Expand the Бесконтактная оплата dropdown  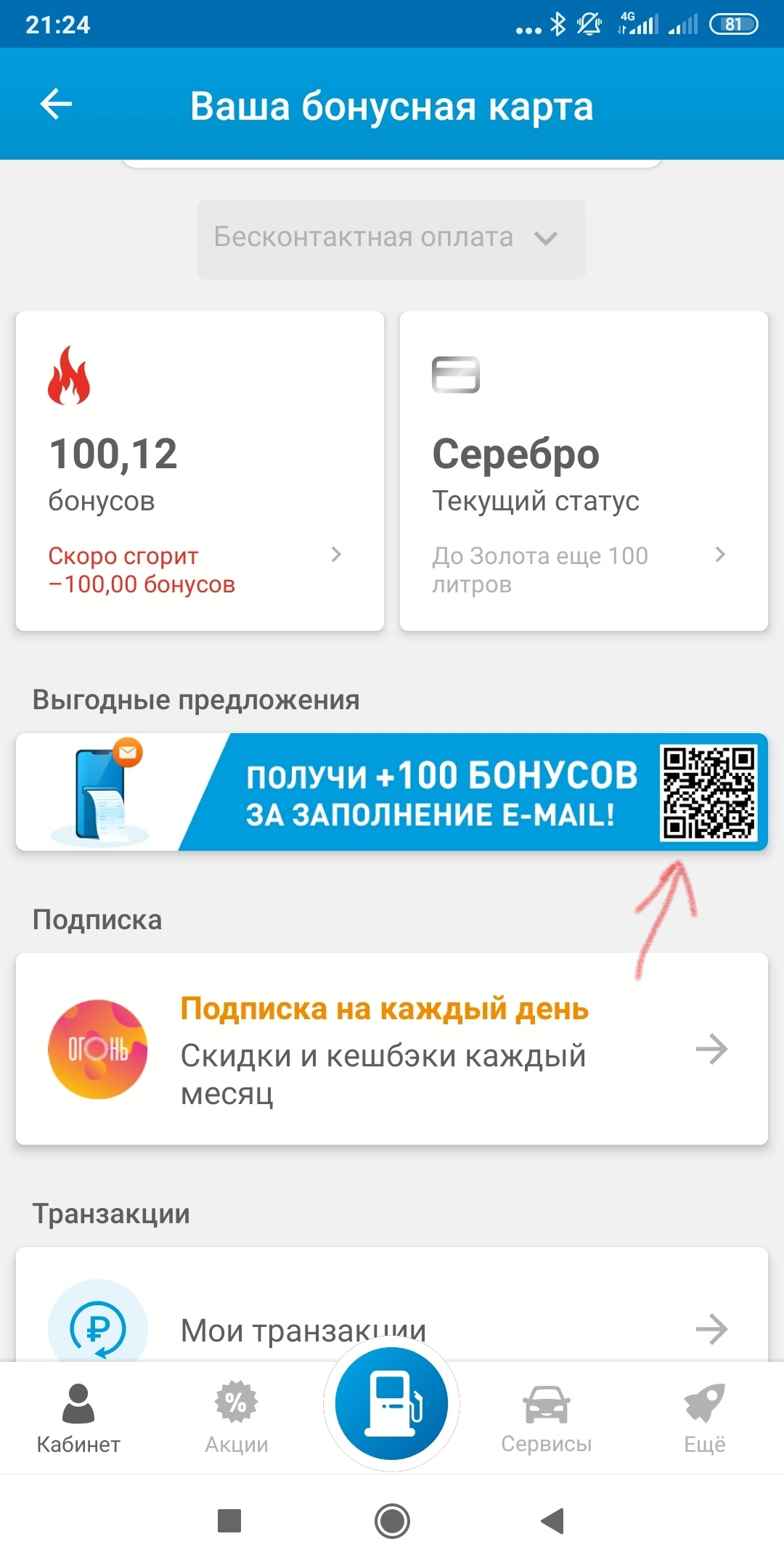tap(391, 239)
